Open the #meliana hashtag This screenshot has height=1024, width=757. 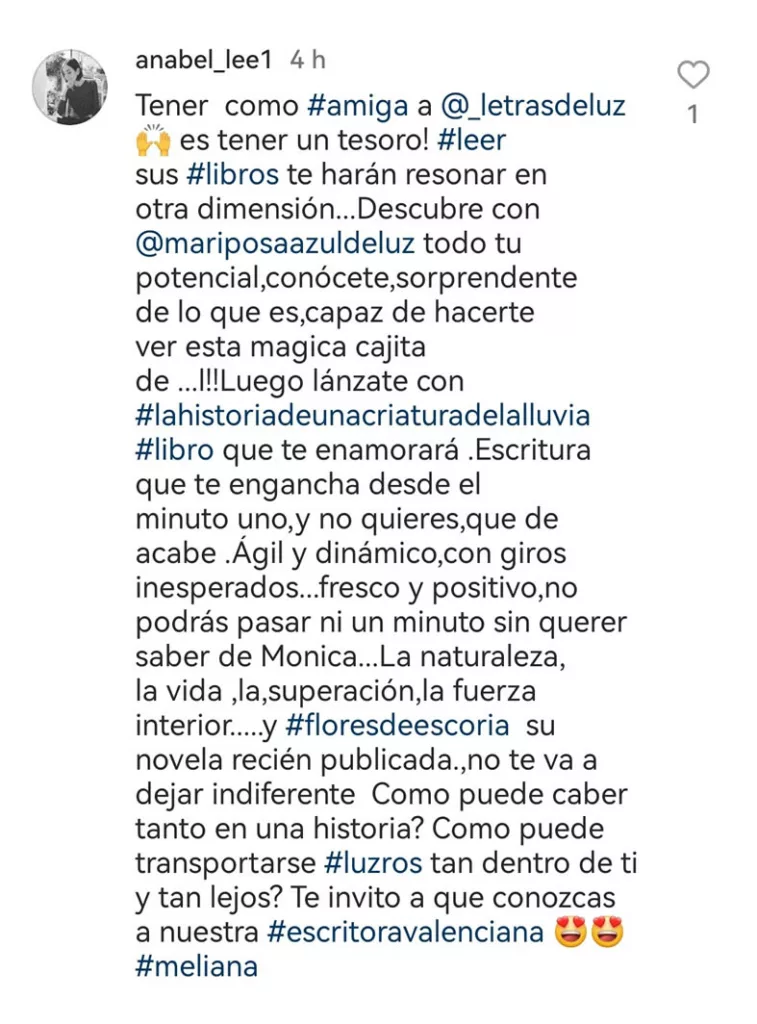point(196,967)
